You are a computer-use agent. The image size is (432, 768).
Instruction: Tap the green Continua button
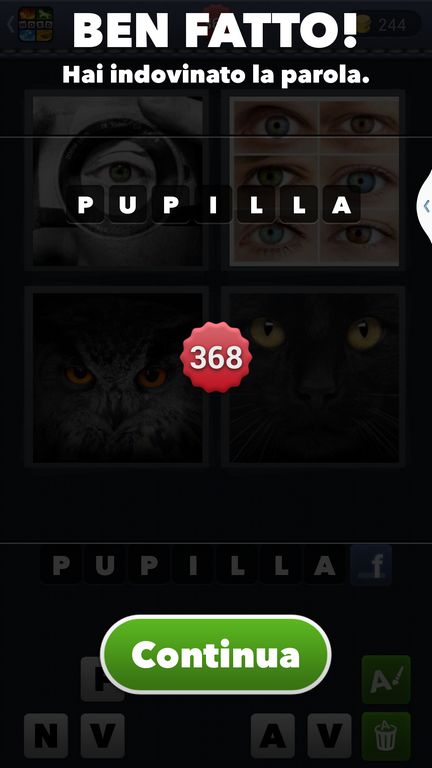tap(216, 654)
